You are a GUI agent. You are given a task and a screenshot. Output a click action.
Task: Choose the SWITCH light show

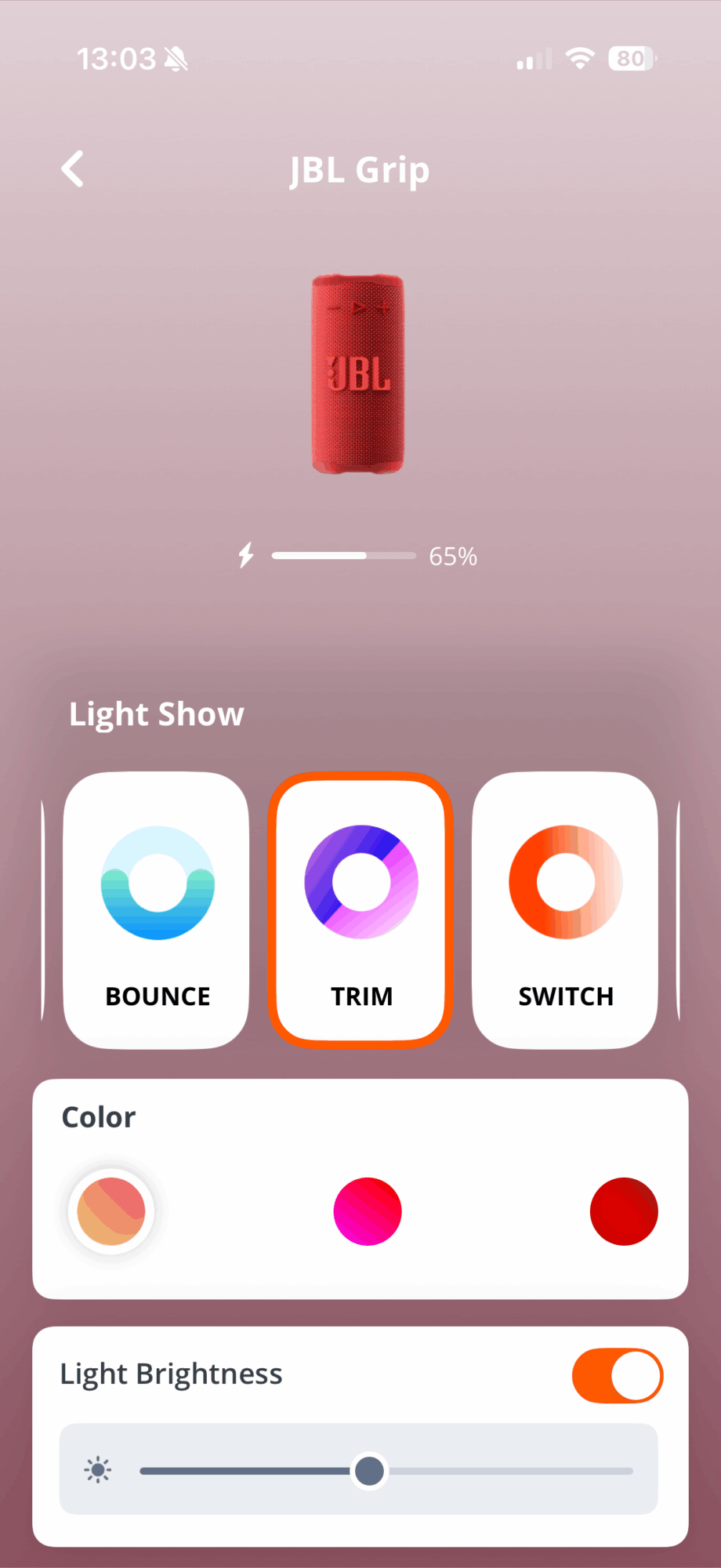pyautogui.click(x=565, y=909)
